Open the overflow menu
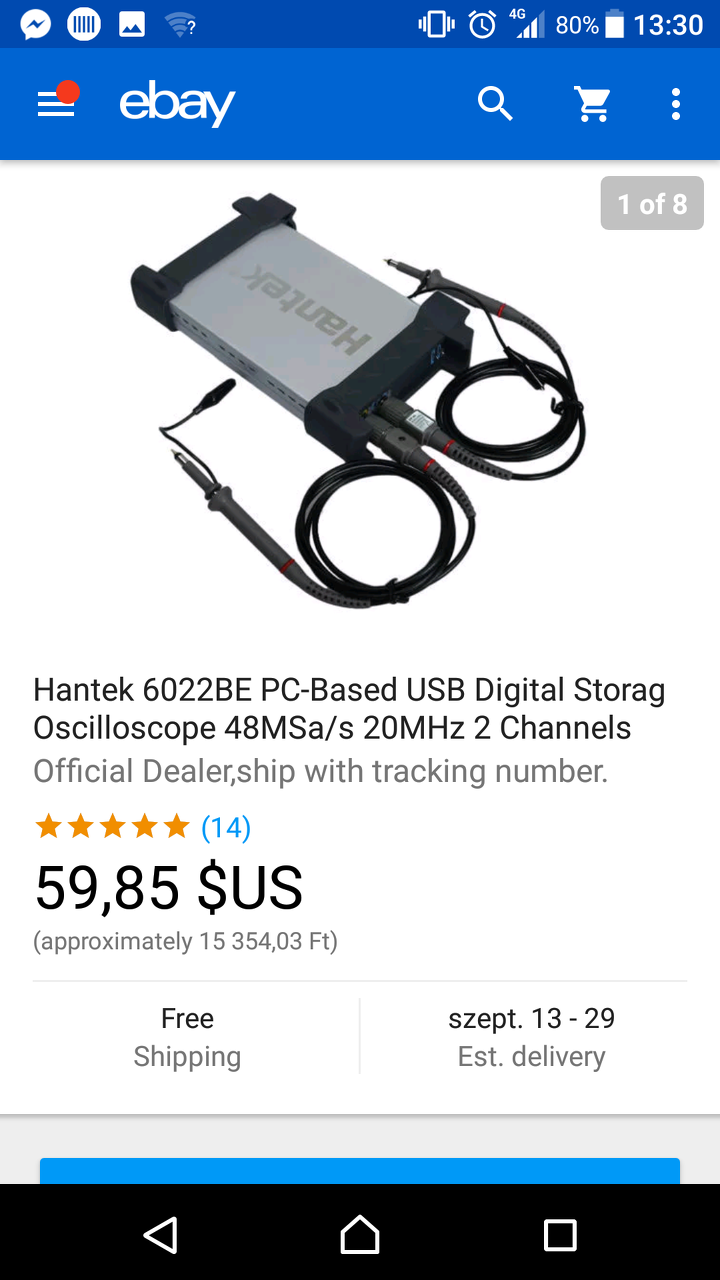720x1280 pixels. coord(676,104)
